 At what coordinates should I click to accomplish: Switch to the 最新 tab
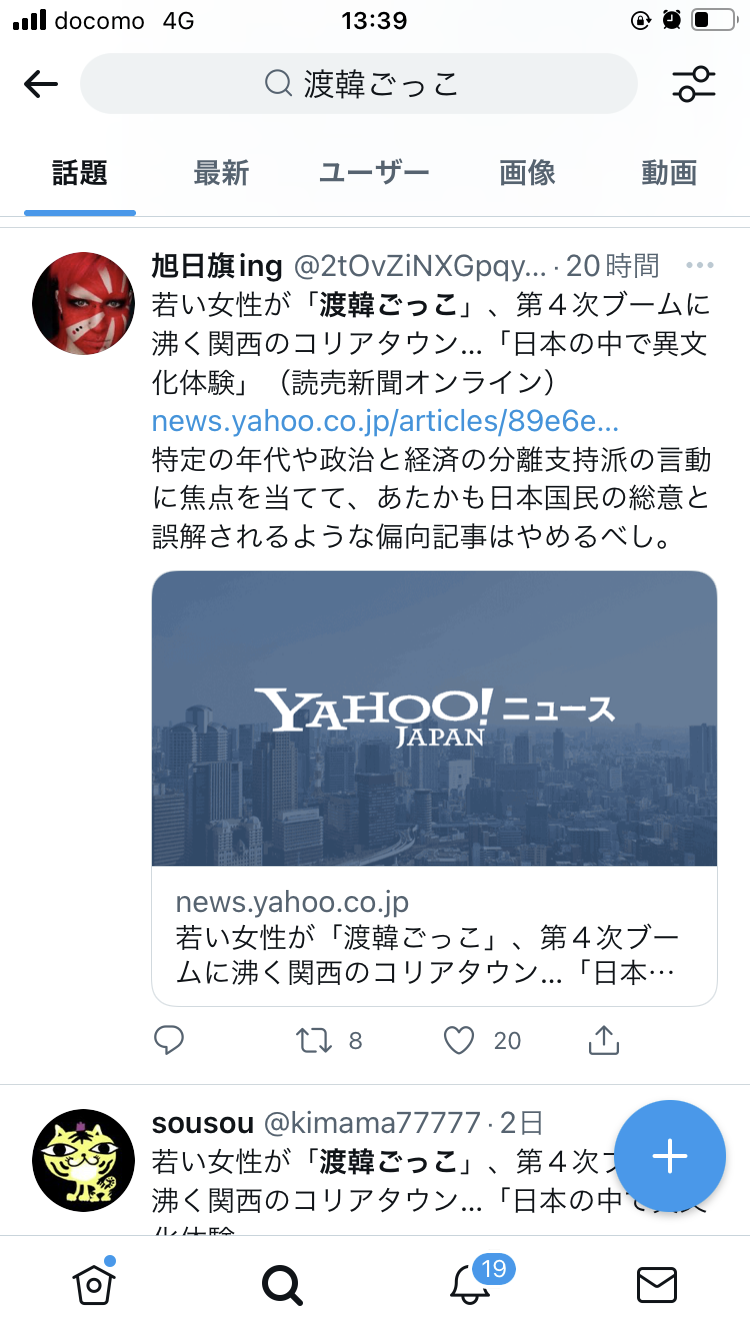point(221,173)
